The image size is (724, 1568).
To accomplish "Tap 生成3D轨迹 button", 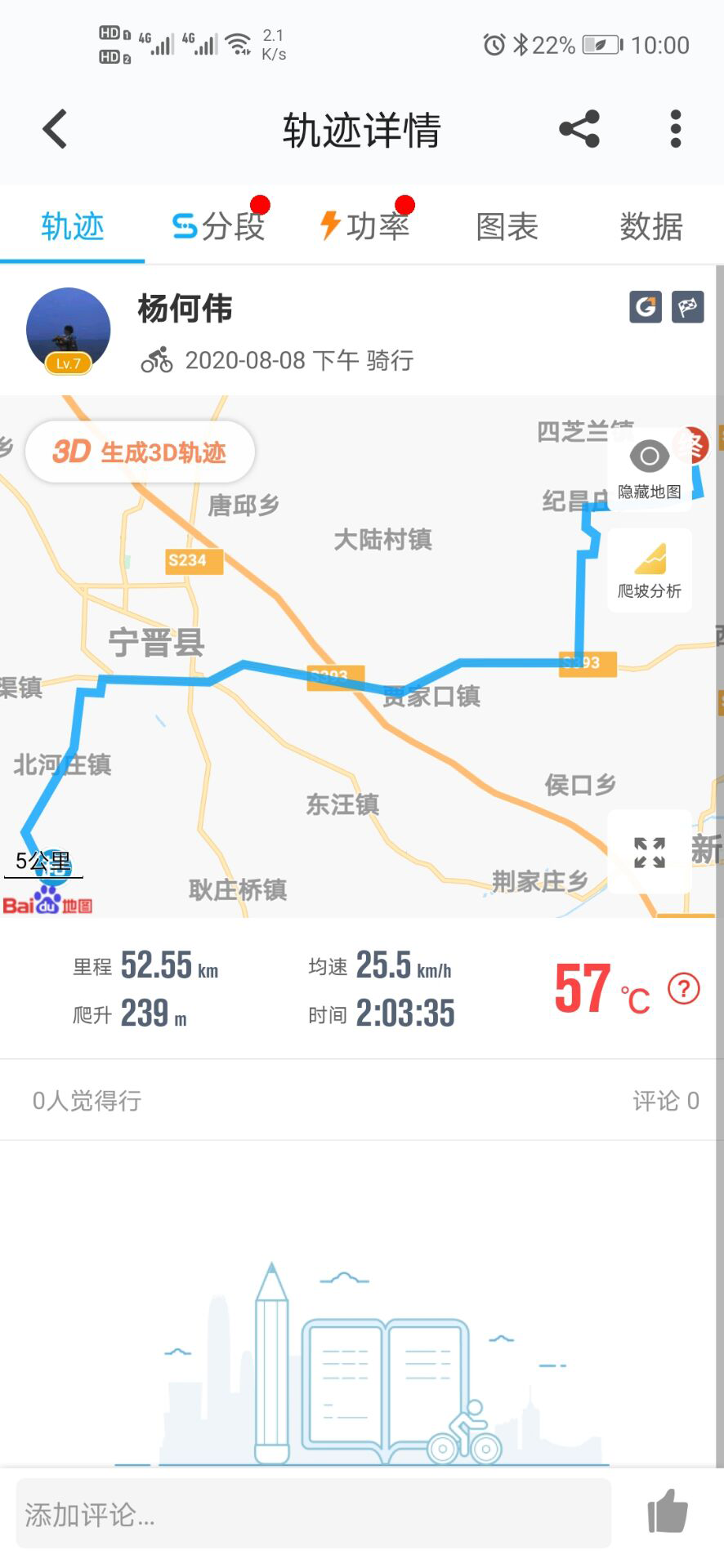I will [141, 452].
